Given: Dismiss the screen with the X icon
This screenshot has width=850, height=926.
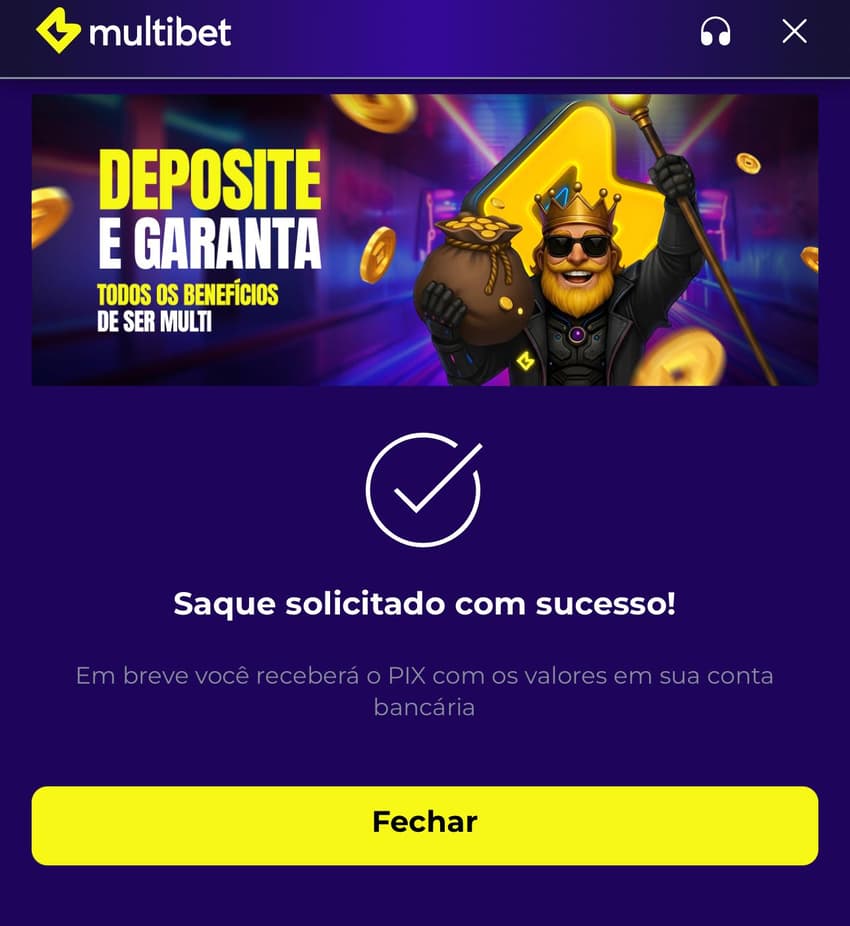Looking at the screenshot, I should [x=794, y=32].
